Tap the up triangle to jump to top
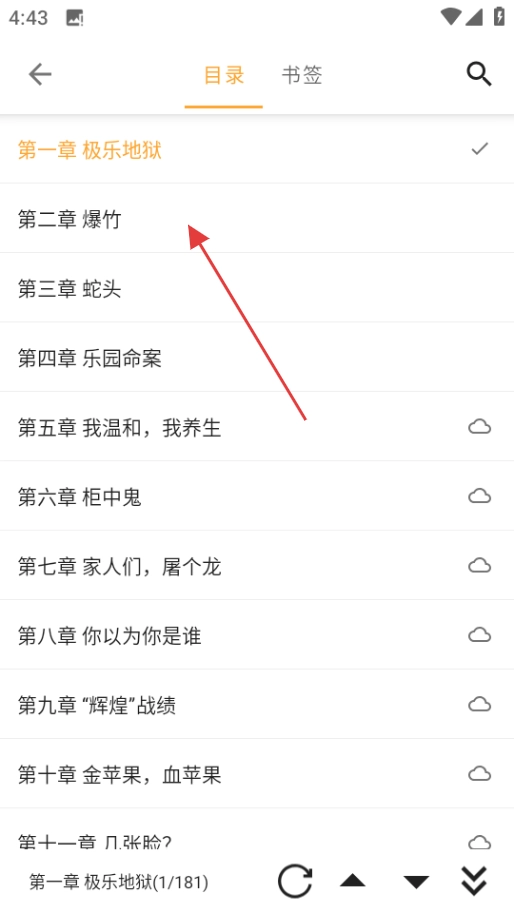 tap(353, 881)
